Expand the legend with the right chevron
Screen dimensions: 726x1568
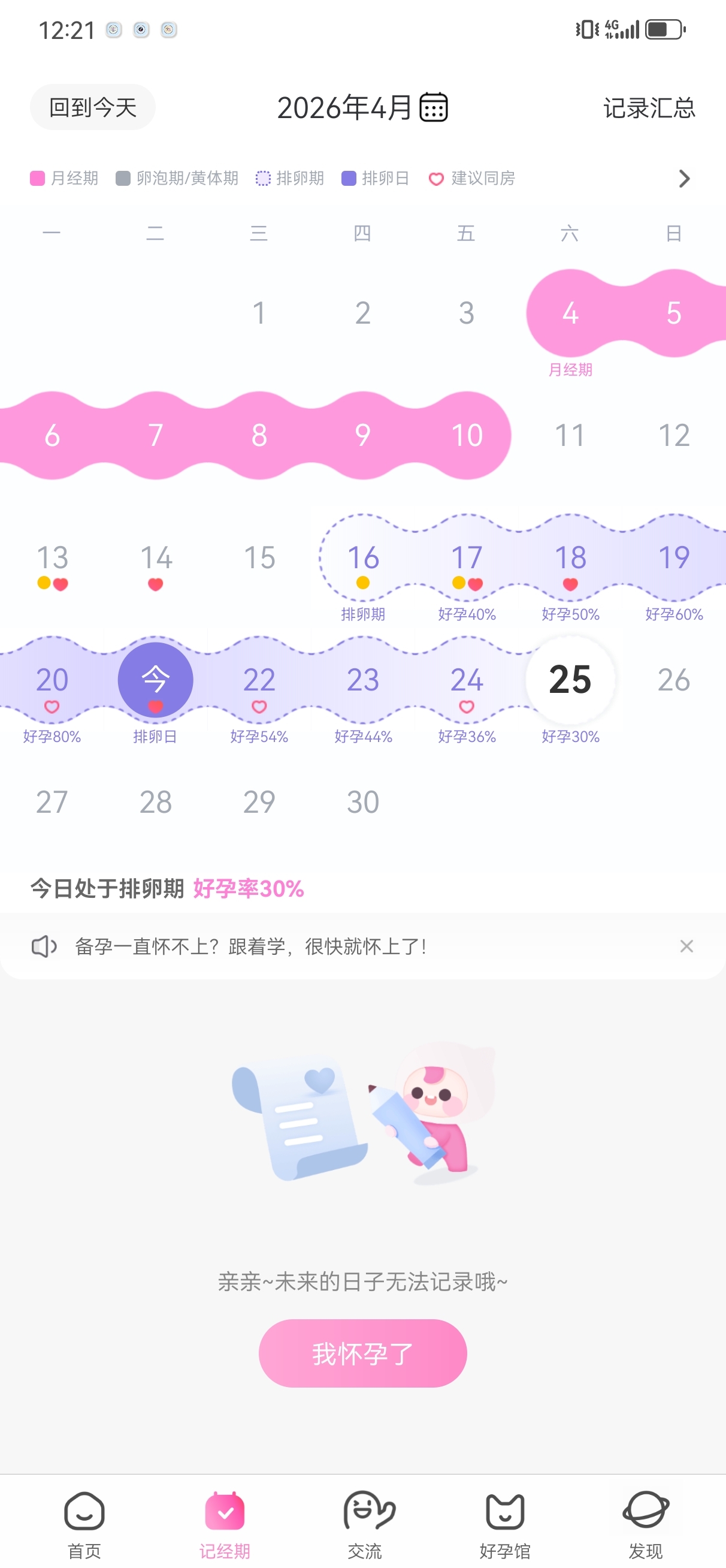tap(684, 179)
